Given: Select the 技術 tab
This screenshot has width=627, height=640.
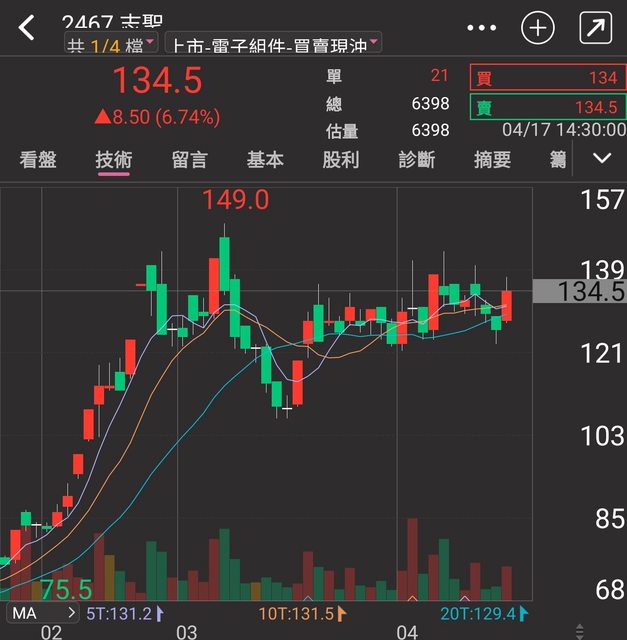Looking at the screenshot, I should (113, 160).
